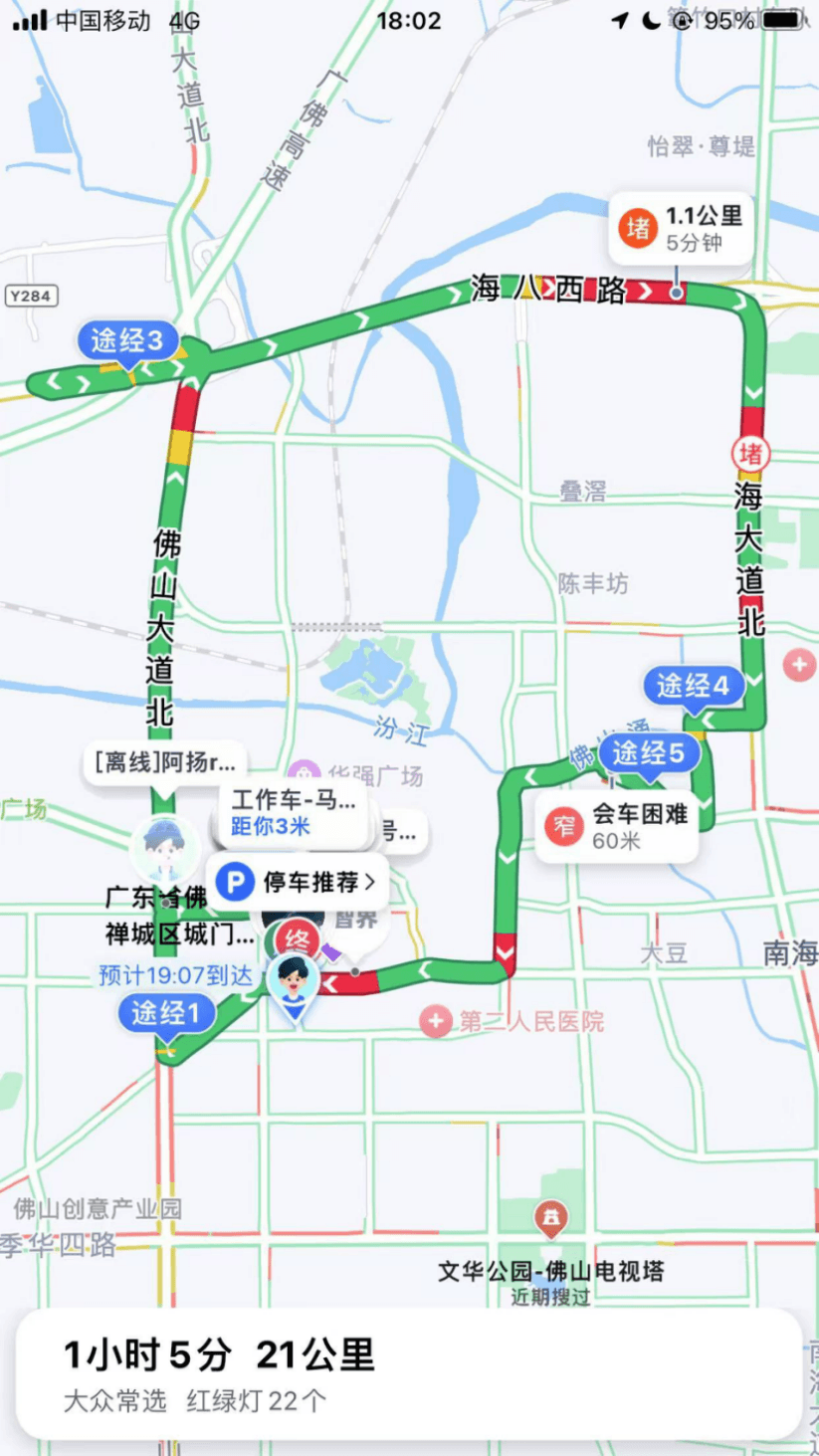This screenshot has height=1456, width=819.
Task: Select the 文华公园-佛山电视塔 map pin
Action: [x=551, y=1217]
